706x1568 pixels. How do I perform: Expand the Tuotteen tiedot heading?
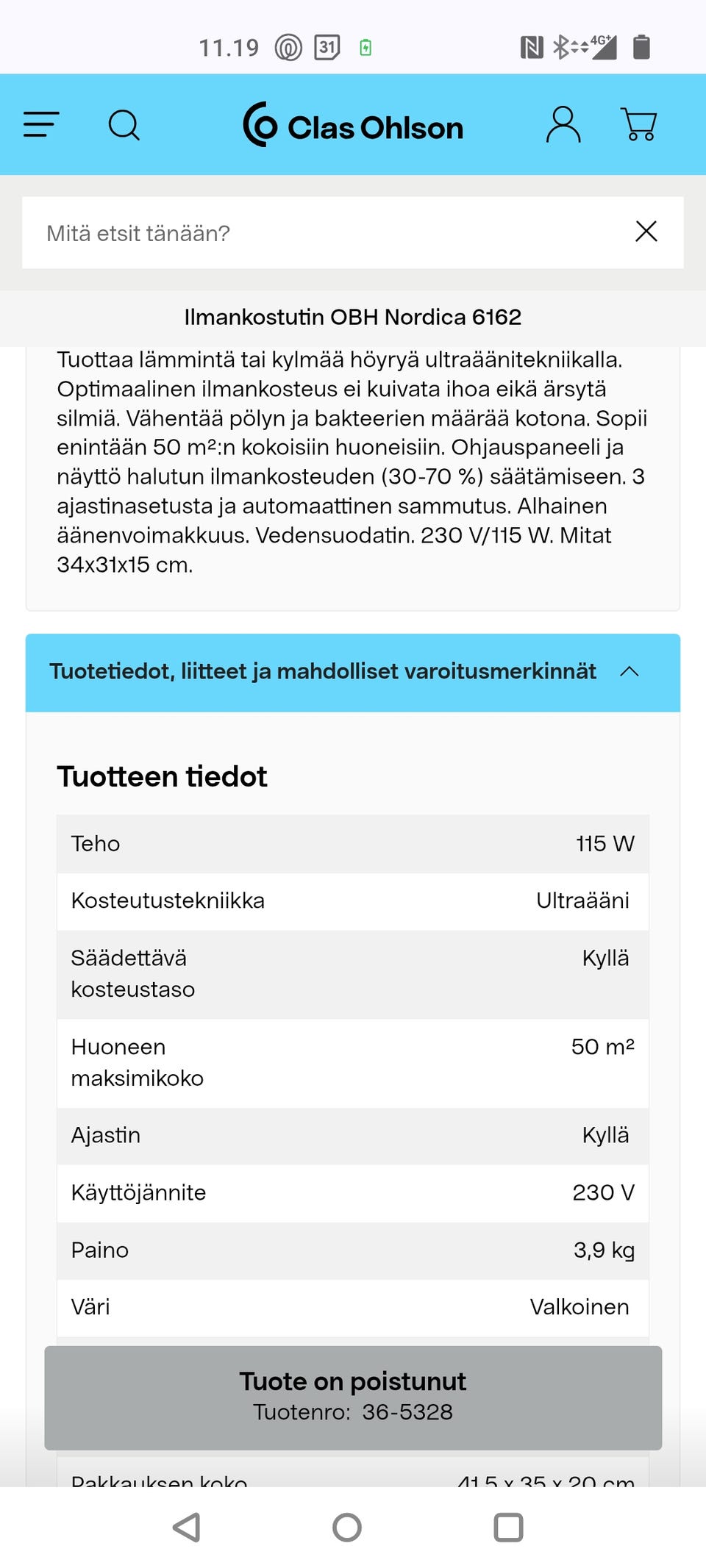pos(163,776)
